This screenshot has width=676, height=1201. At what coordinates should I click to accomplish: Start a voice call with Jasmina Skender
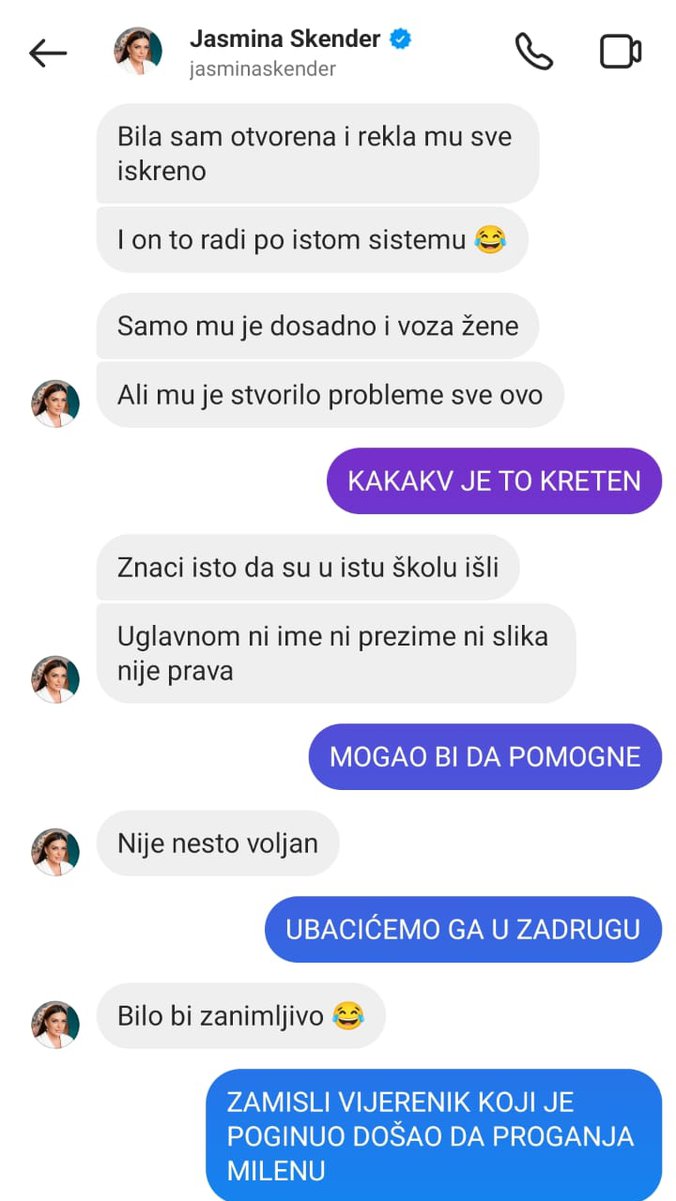point(533,52)
